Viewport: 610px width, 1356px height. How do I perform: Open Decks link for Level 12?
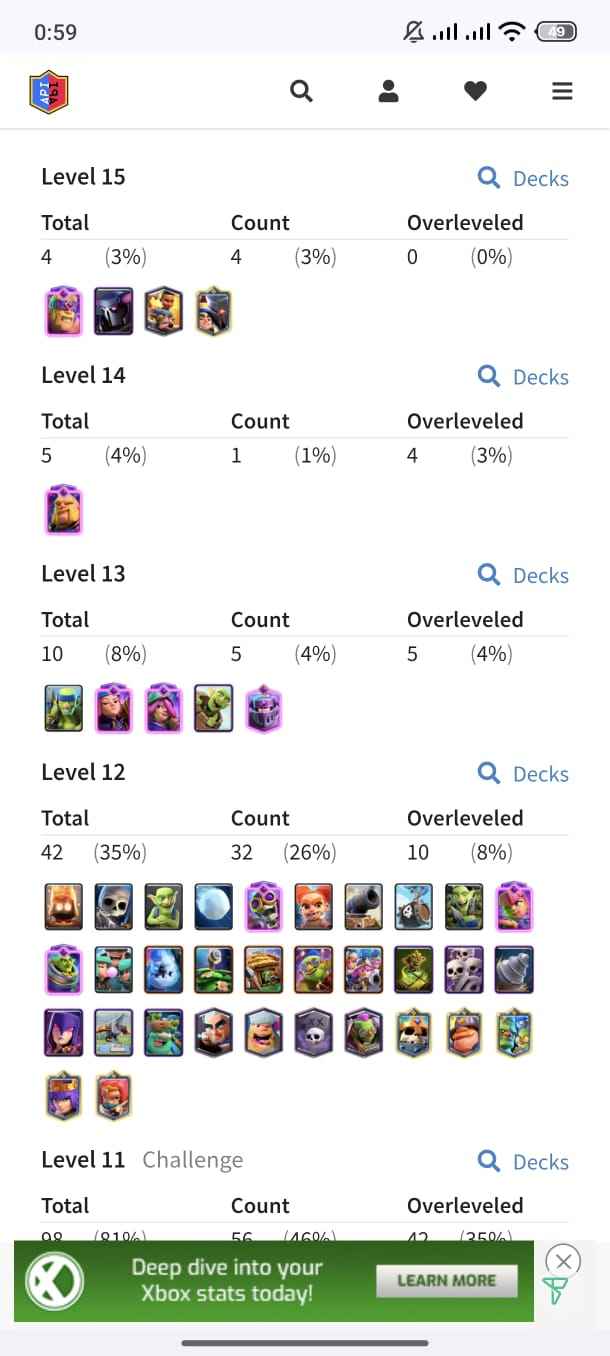point(523,774)
